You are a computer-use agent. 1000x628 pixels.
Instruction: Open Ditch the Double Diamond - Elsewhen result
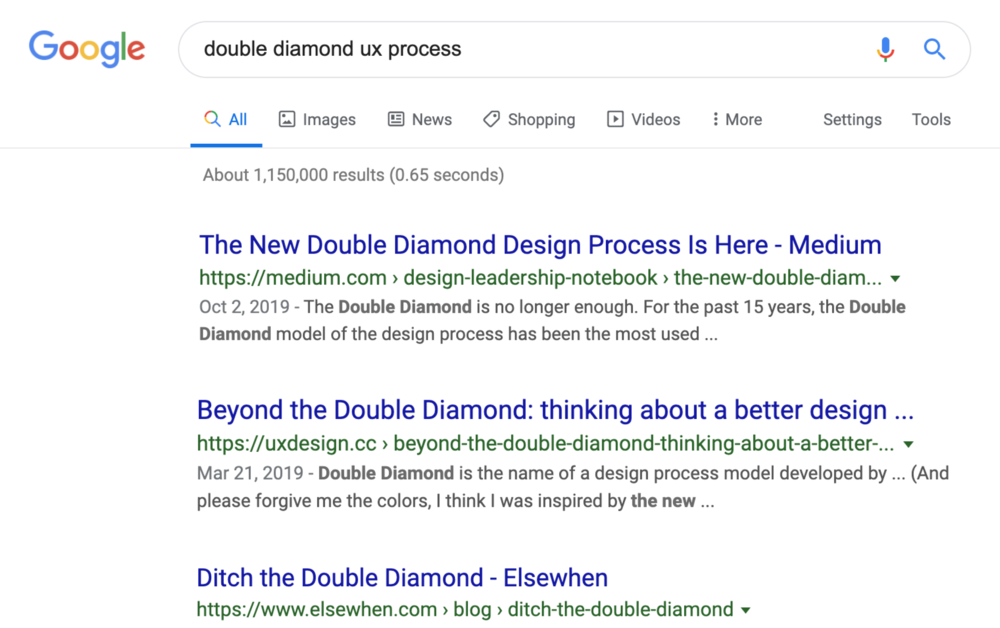[x=402, y=578]
